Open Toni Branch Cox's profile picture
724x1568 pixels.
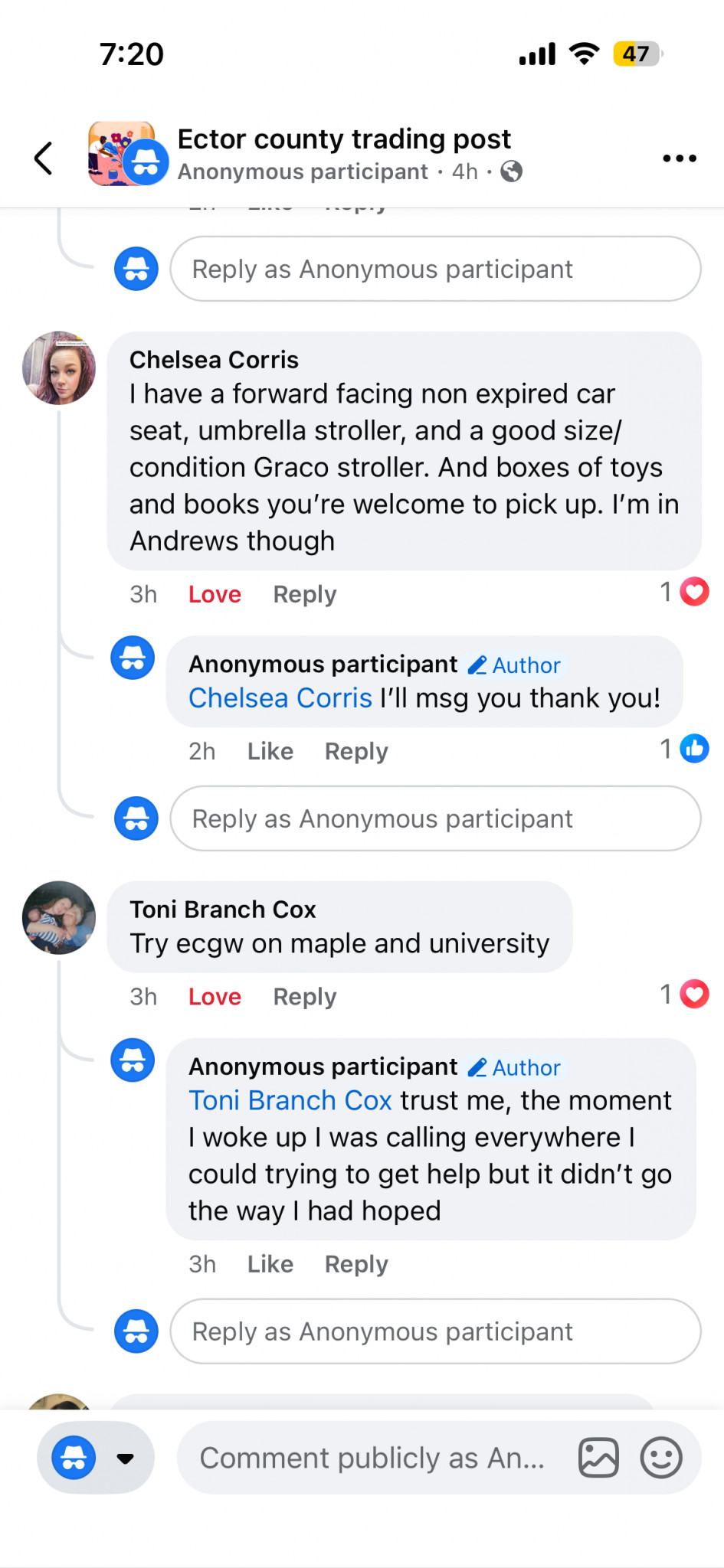[x=59, y=917]
